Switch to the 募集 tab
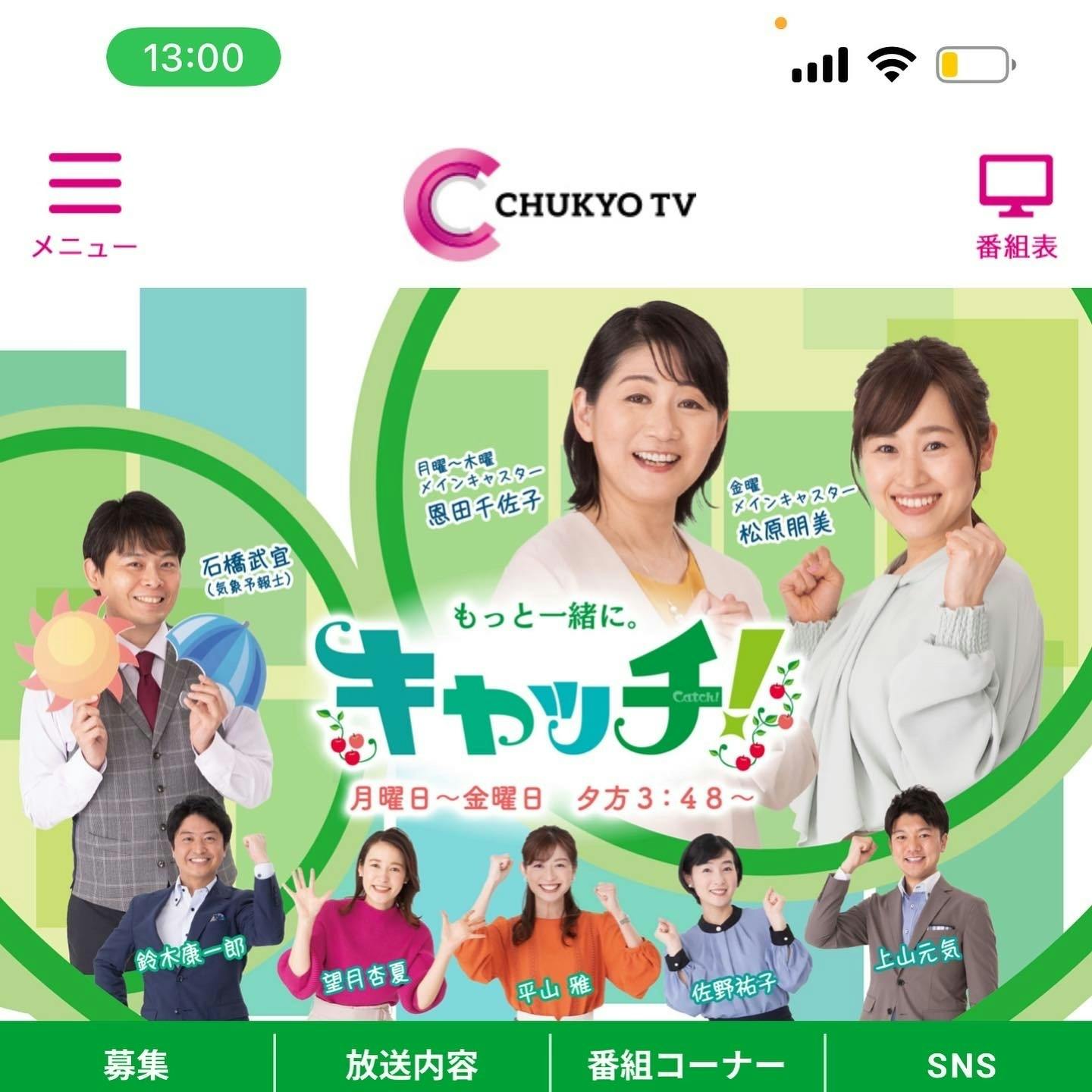1092x1092 pixels. [x=136, y=1063]
